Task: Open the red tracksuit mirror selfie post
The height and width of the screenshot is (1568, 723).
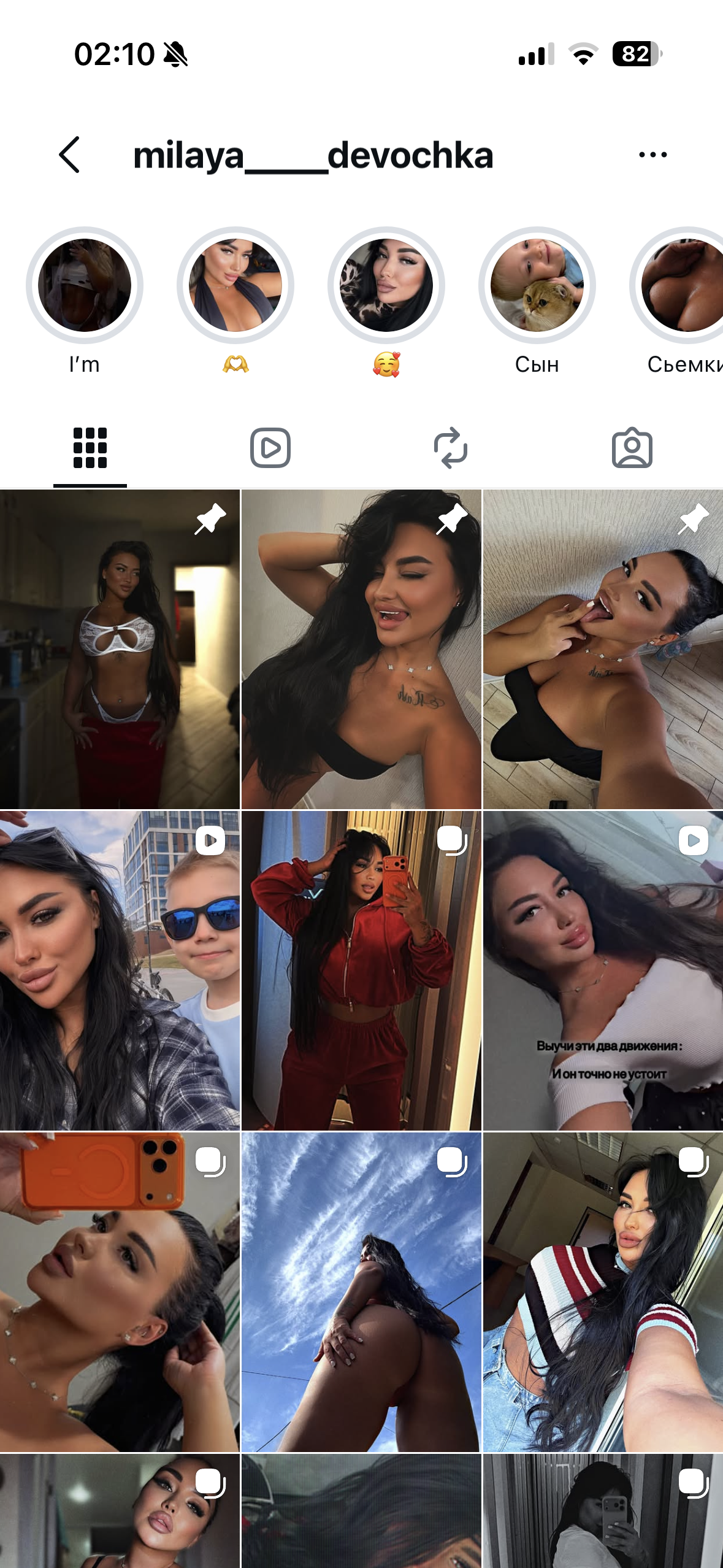Action: [x=361, y=970]
